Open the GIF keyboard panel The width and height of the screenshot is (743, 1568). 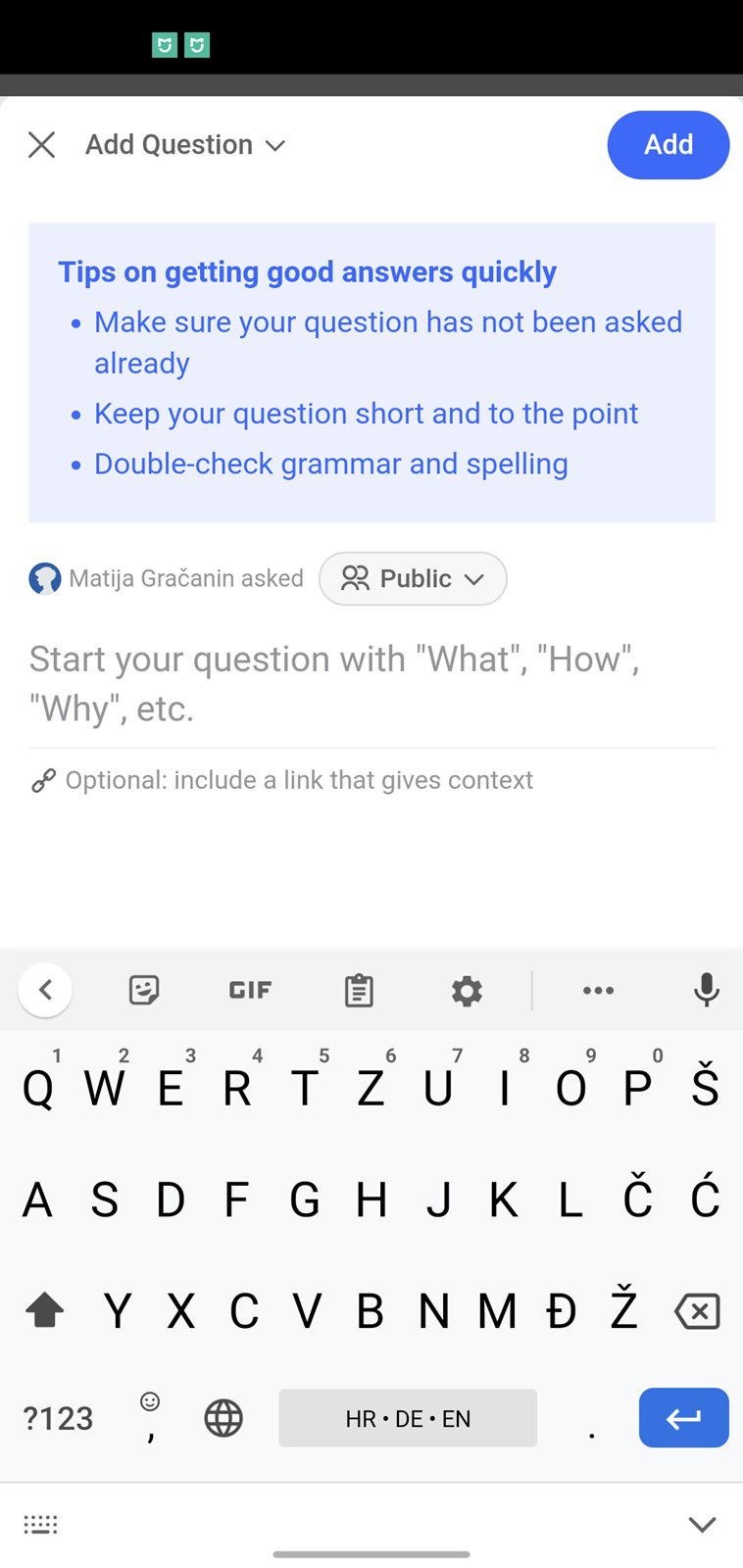(251, 990)
